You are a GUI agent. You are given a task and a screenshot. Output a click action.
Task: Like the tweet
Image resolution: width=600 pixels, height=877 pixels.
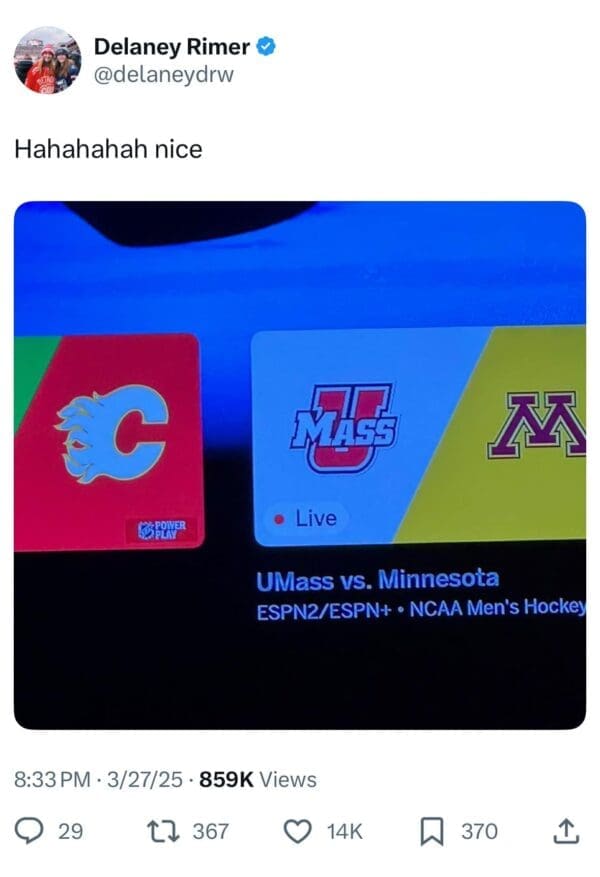pyautogui.click(x=295, y=831)
